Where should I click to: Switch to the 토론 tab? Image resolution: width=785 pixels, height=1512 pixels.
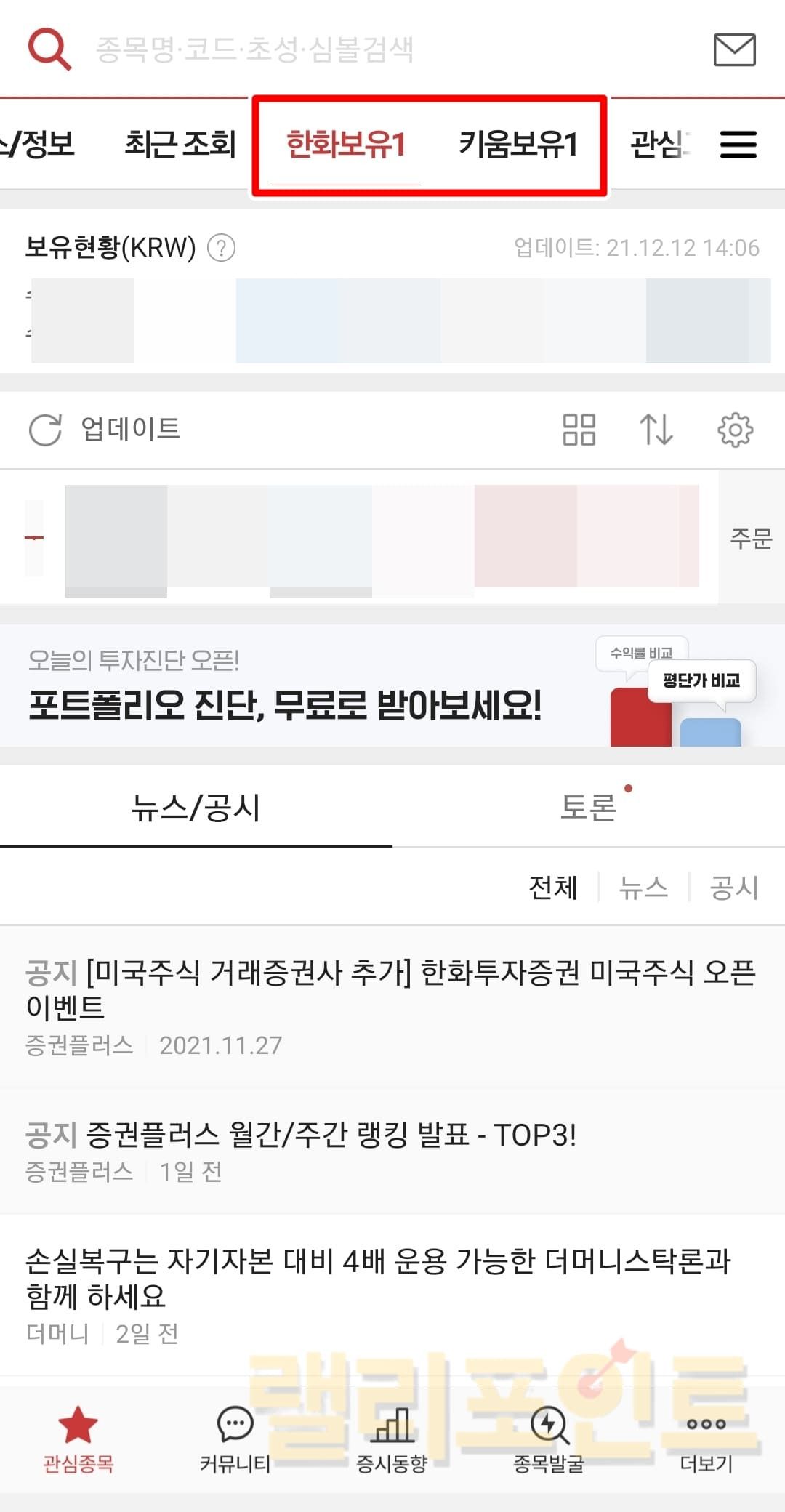(x=589, y=808)
